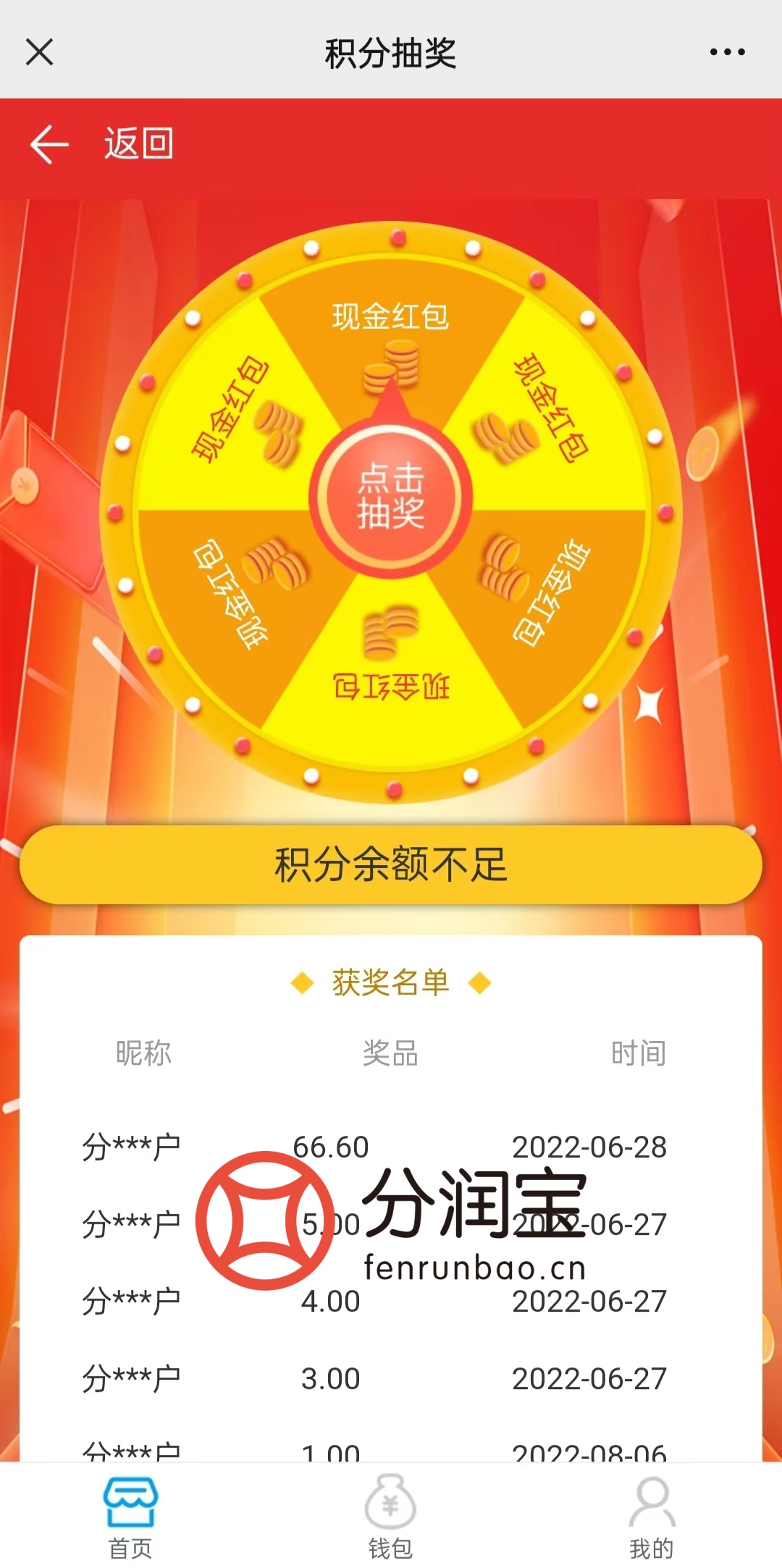Click the 获奖名单 section header

391,983
